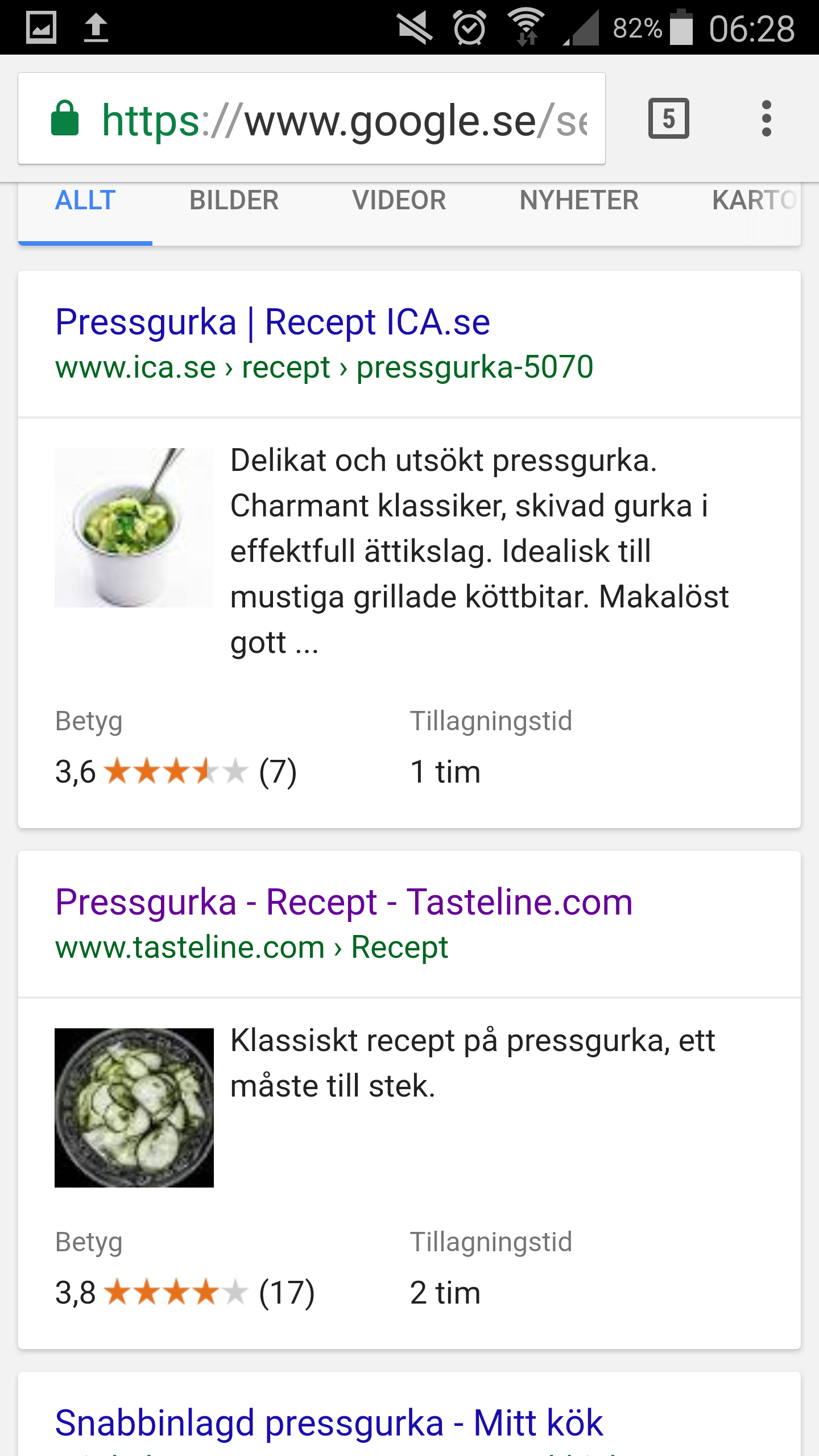Switch to the Nyheter tab
This screenshot has height=1456, width=819.
click(x=579, y=201)
